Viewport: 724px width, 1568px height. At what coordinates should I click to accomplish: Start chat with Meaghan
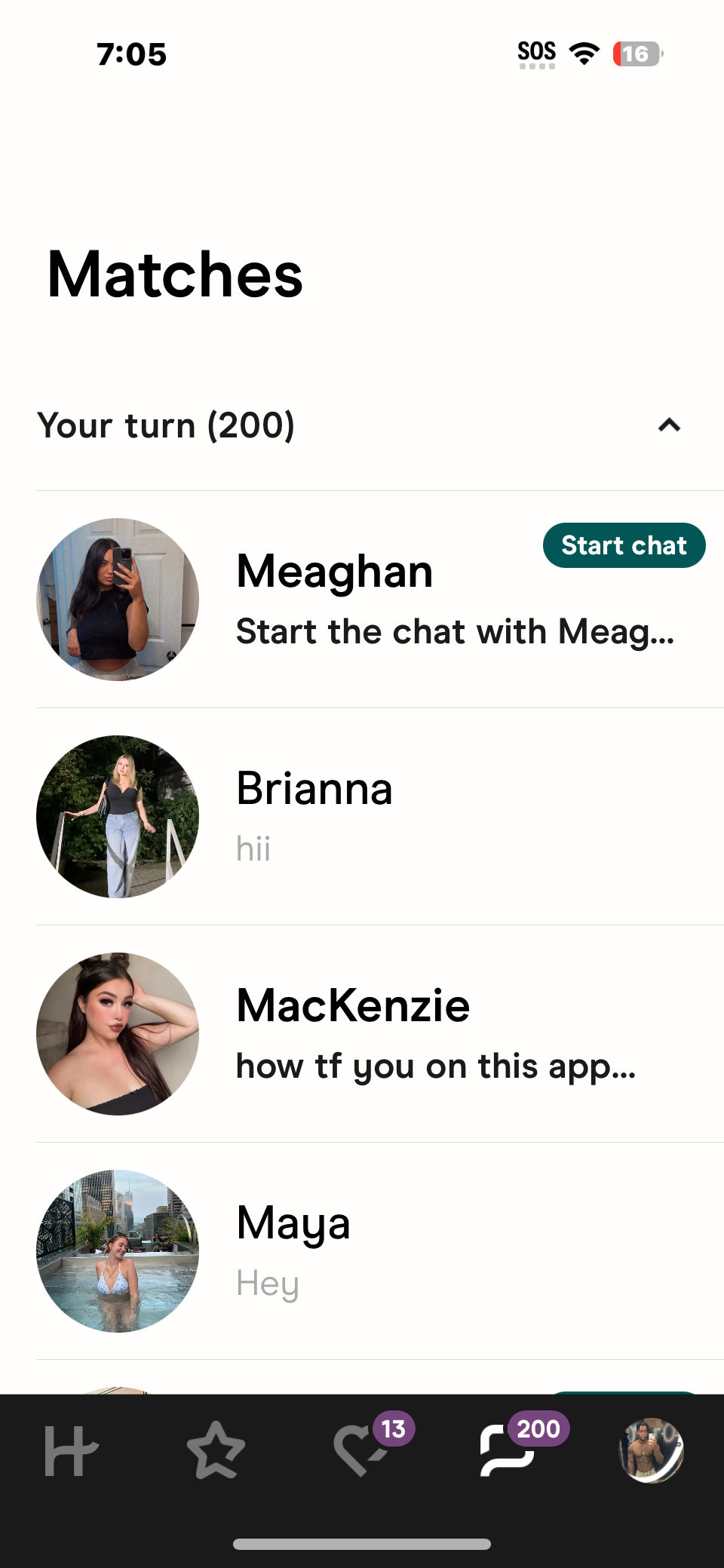tap(624, 545)
